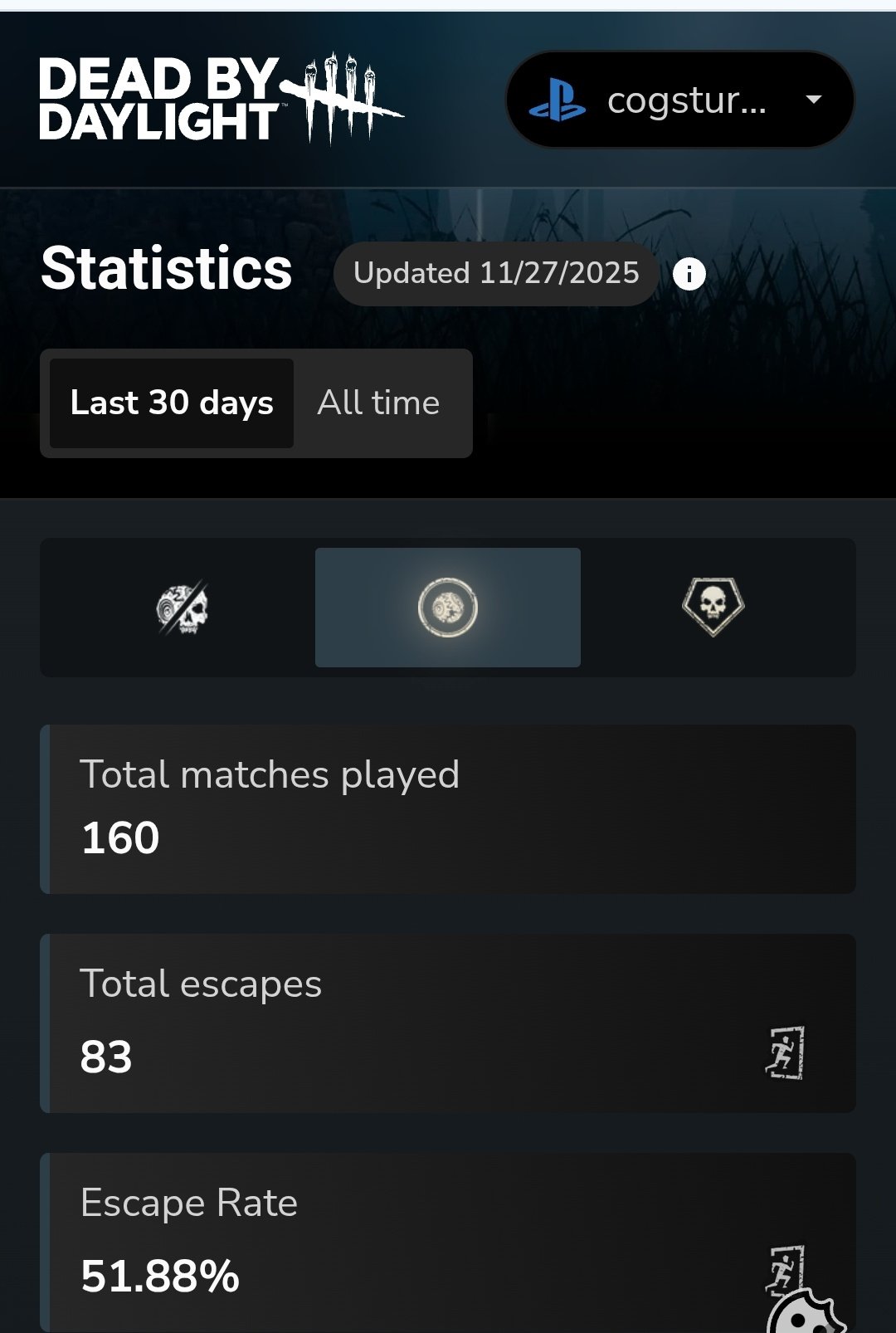Tap the statistics info icon
Screen dimensions: 896x1333
689,274
